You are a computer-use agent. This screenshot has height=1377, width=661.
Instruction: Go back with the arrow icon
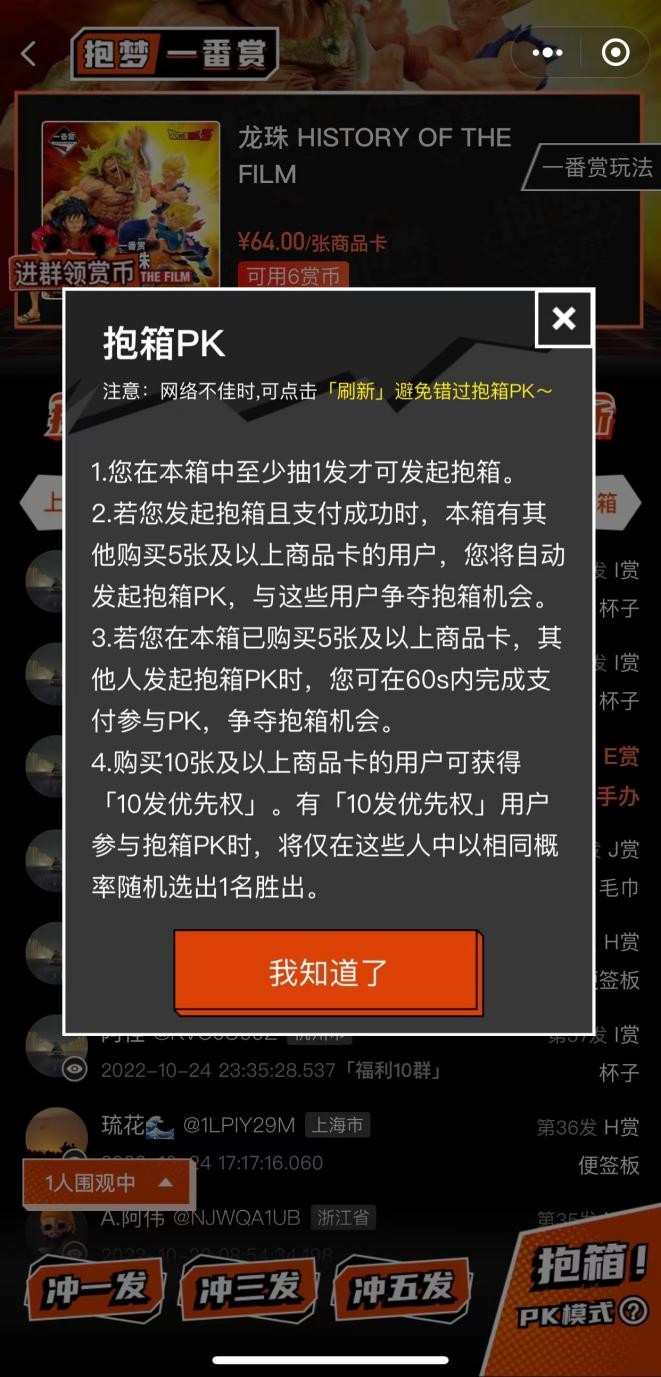click(29, 54)
